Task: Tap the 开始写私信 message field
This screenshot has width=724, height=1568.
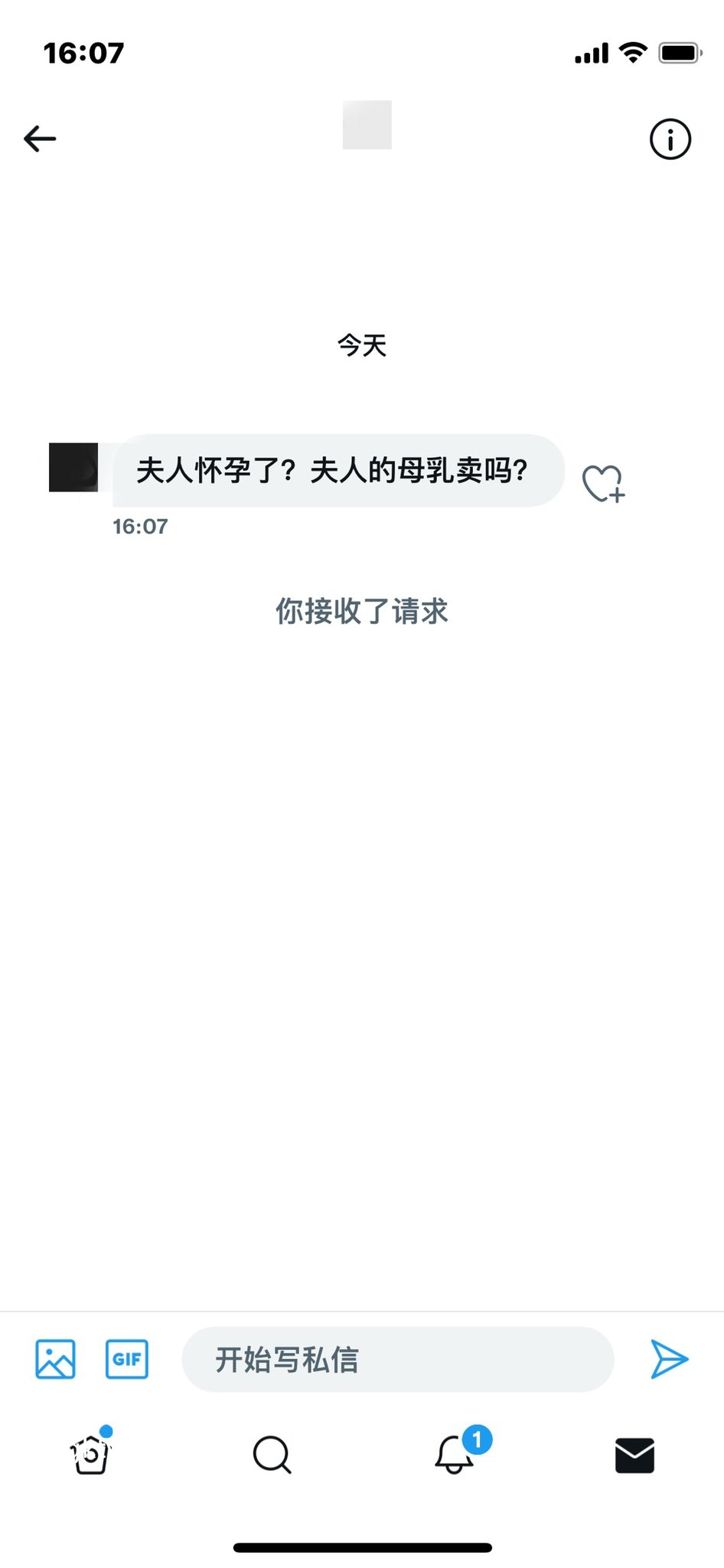Action: tap(398, 1360)
